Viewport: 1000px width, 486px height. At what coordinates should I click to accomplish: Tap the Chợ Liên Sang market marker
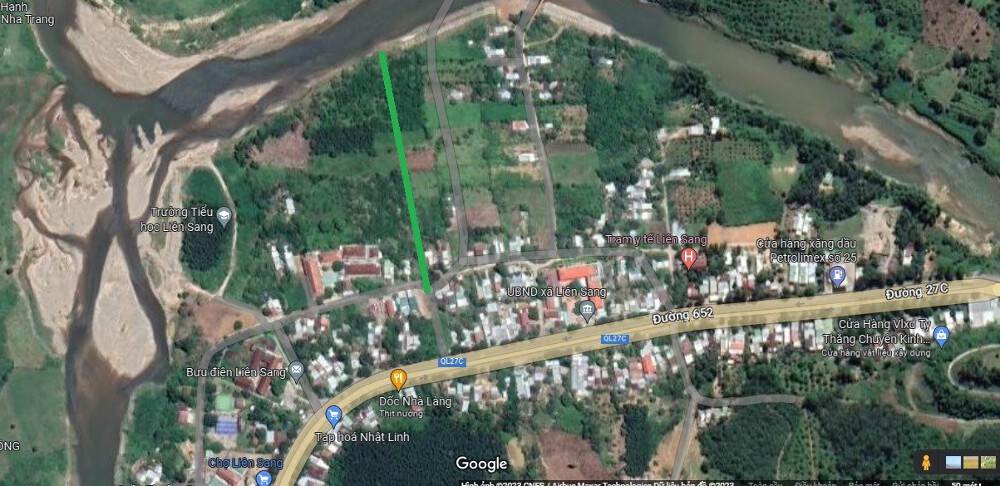pyautogui.click(x=264, y=478)
